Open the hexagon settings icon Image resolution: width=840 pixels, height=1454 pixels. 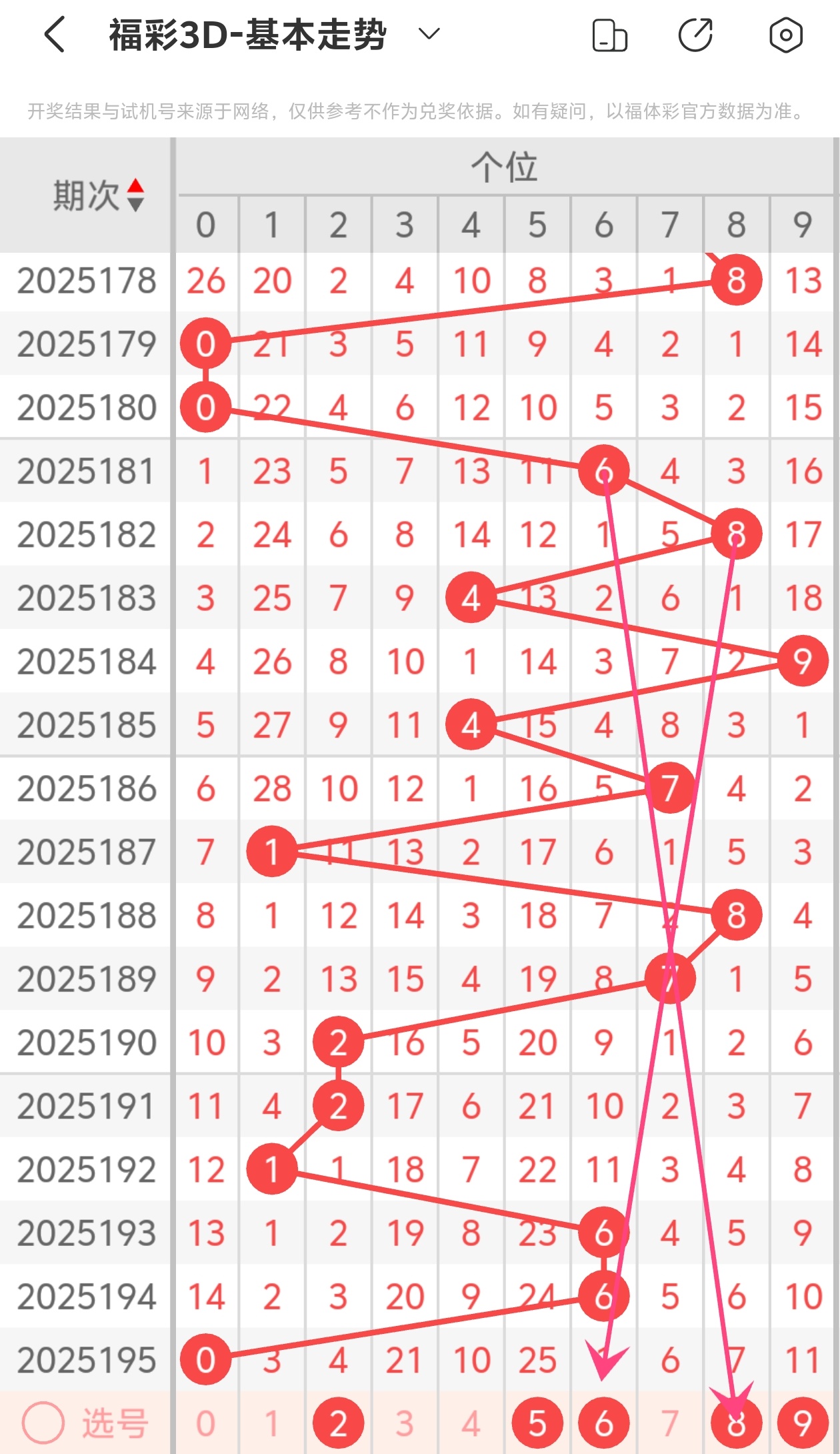(786, 35)
